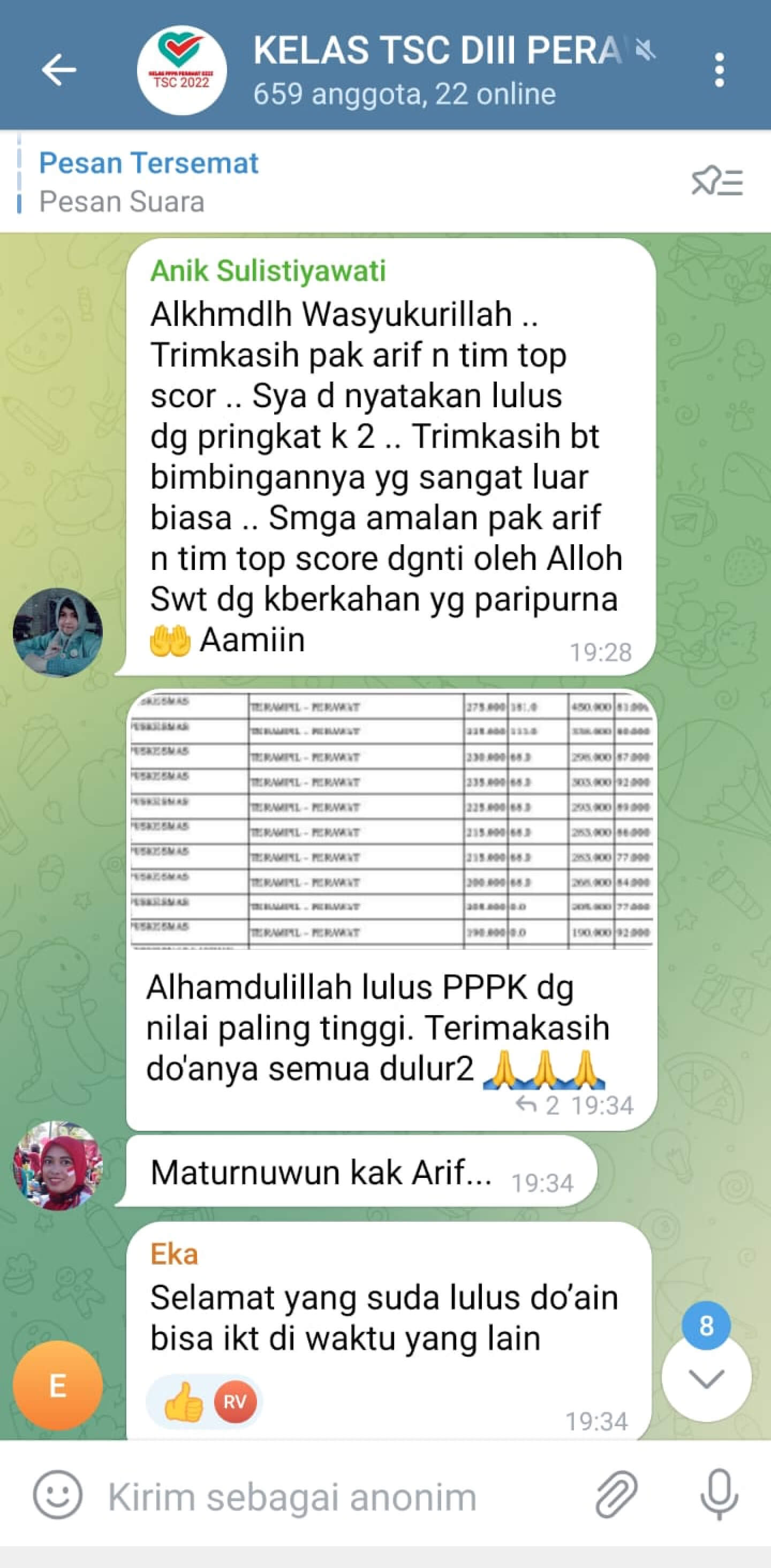
Task: View the 2 replies on the PPPK message
Action: (537, 1106)
